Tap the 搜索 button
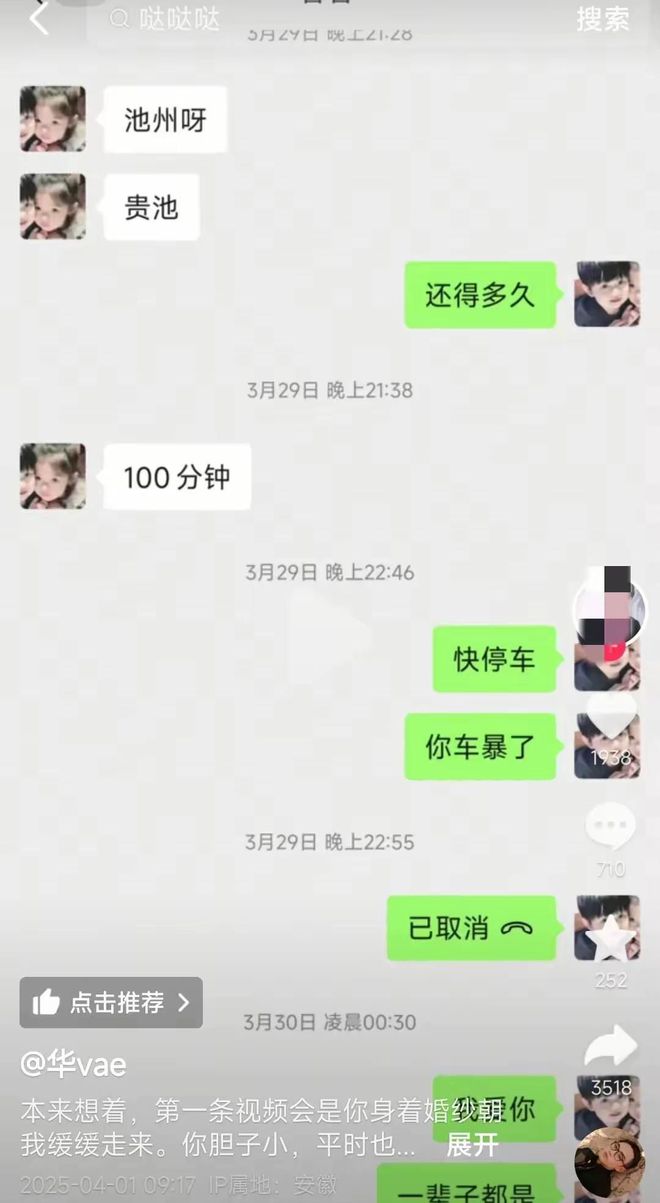The image size is (660, 1203). (603, 19)
